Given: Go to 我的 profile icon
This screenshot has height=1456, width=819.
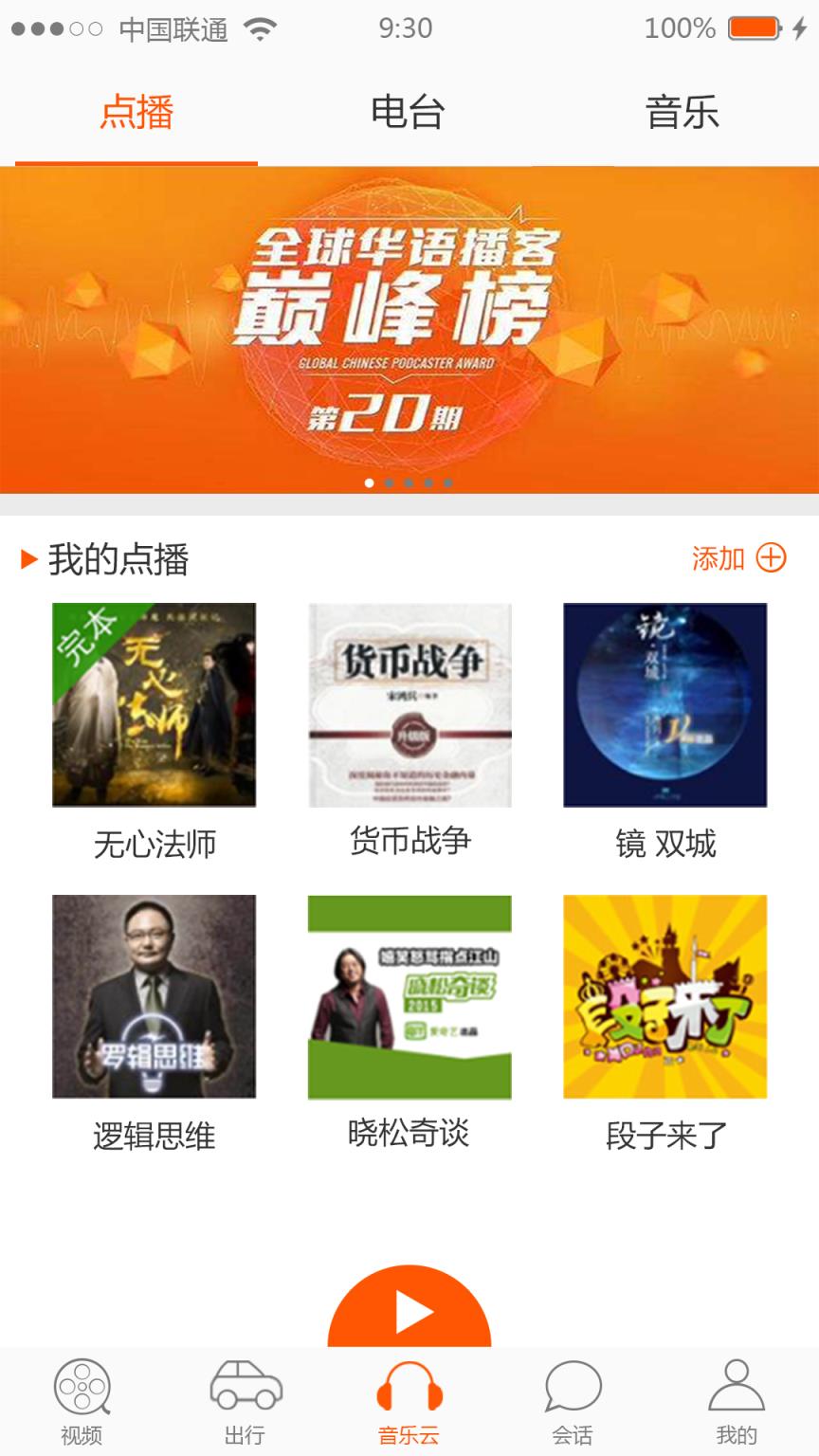Looking at the screenshot, I should [x=737, y=1393].
